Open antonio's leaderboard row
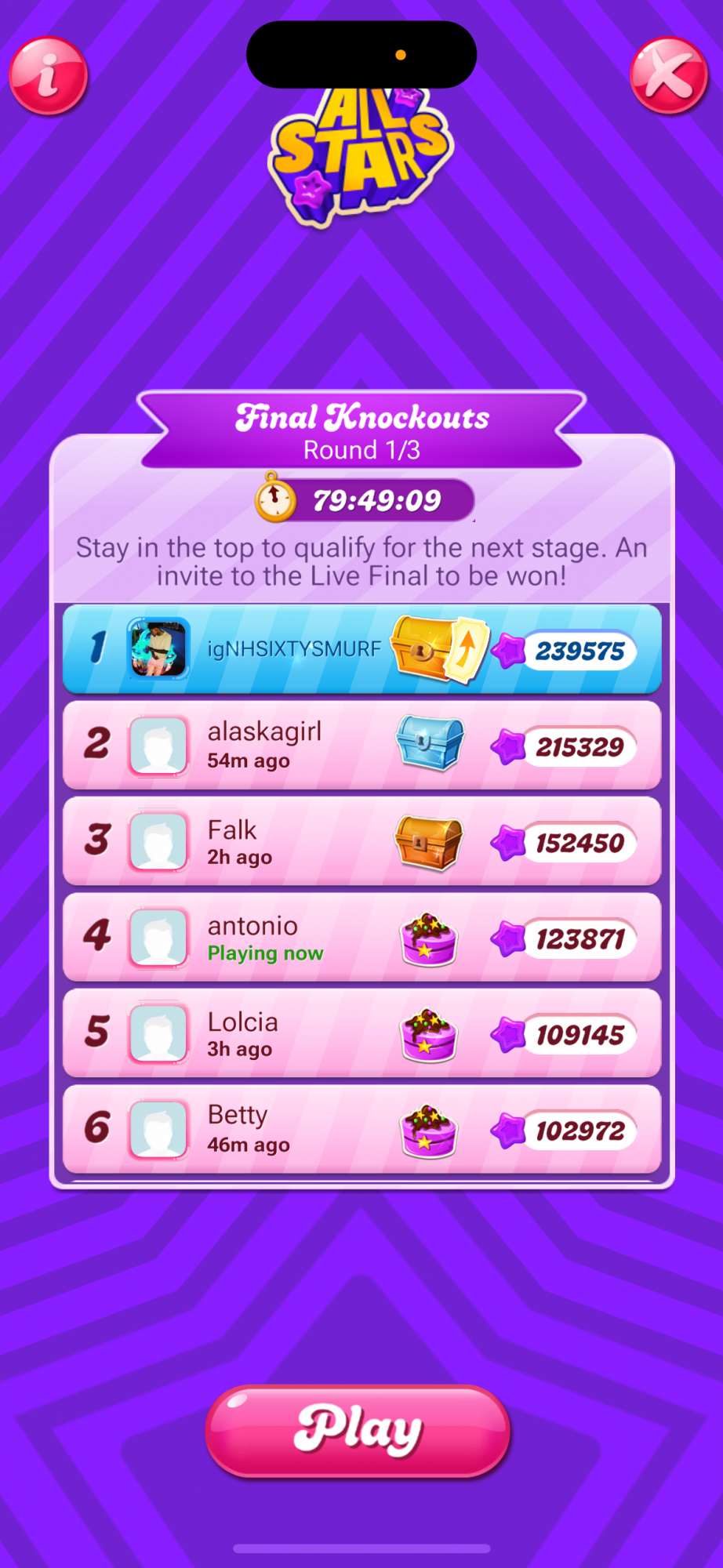Image resolution: width=723 pixels, height=1568 pixels. pos(361,938)
